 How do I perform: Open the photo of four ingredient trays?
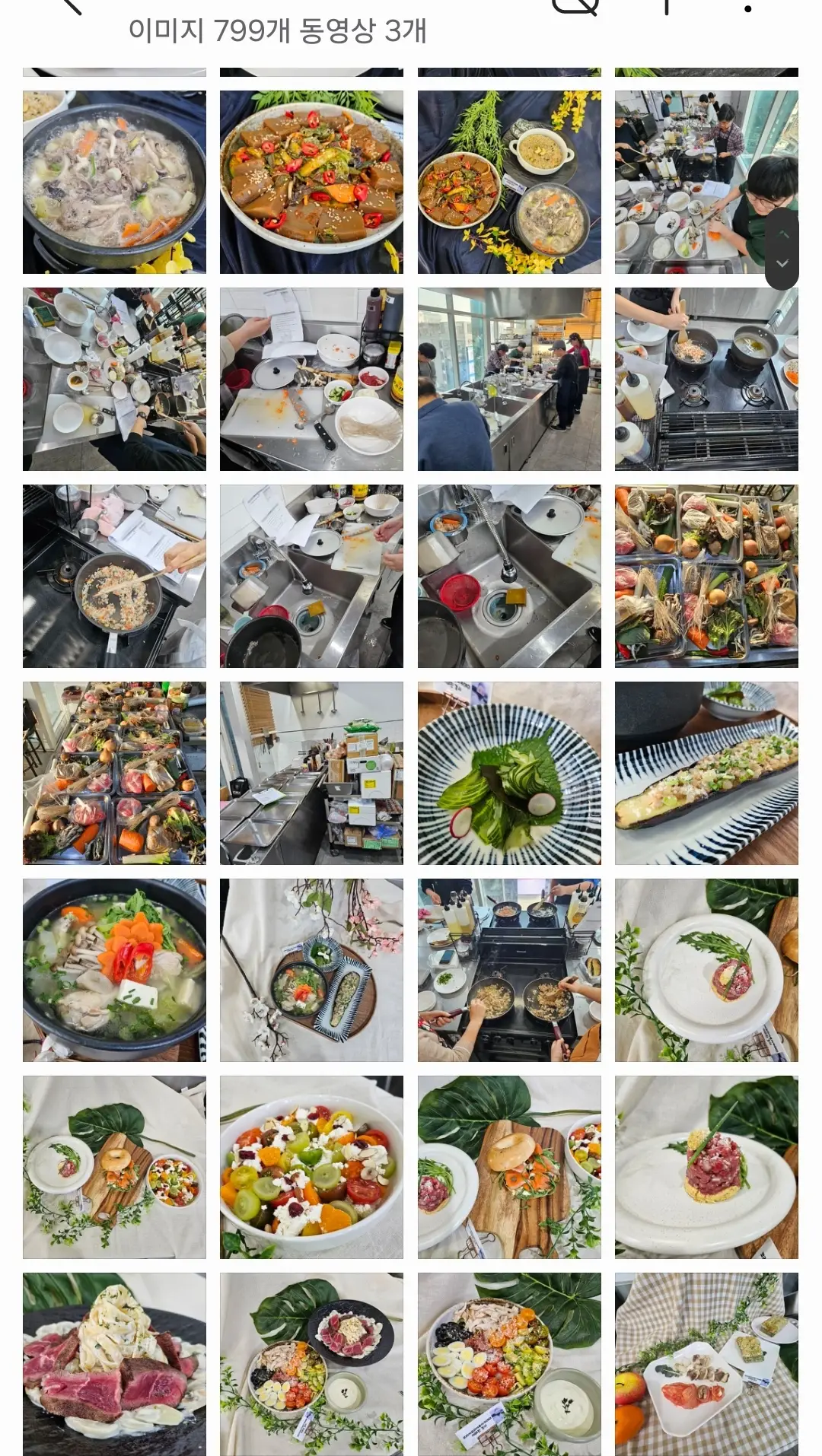pyautogui.click(x=706, y=576)
